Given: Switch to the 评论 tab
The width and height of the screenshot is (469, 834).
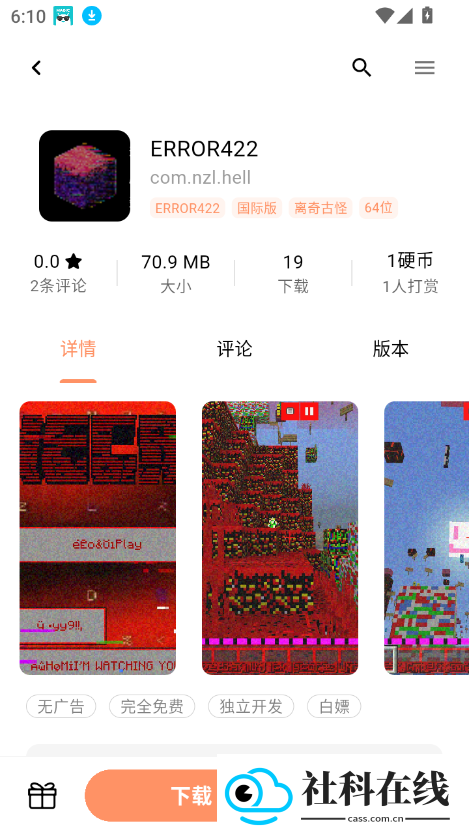Looking at the screenshot, I should point(234,349).
